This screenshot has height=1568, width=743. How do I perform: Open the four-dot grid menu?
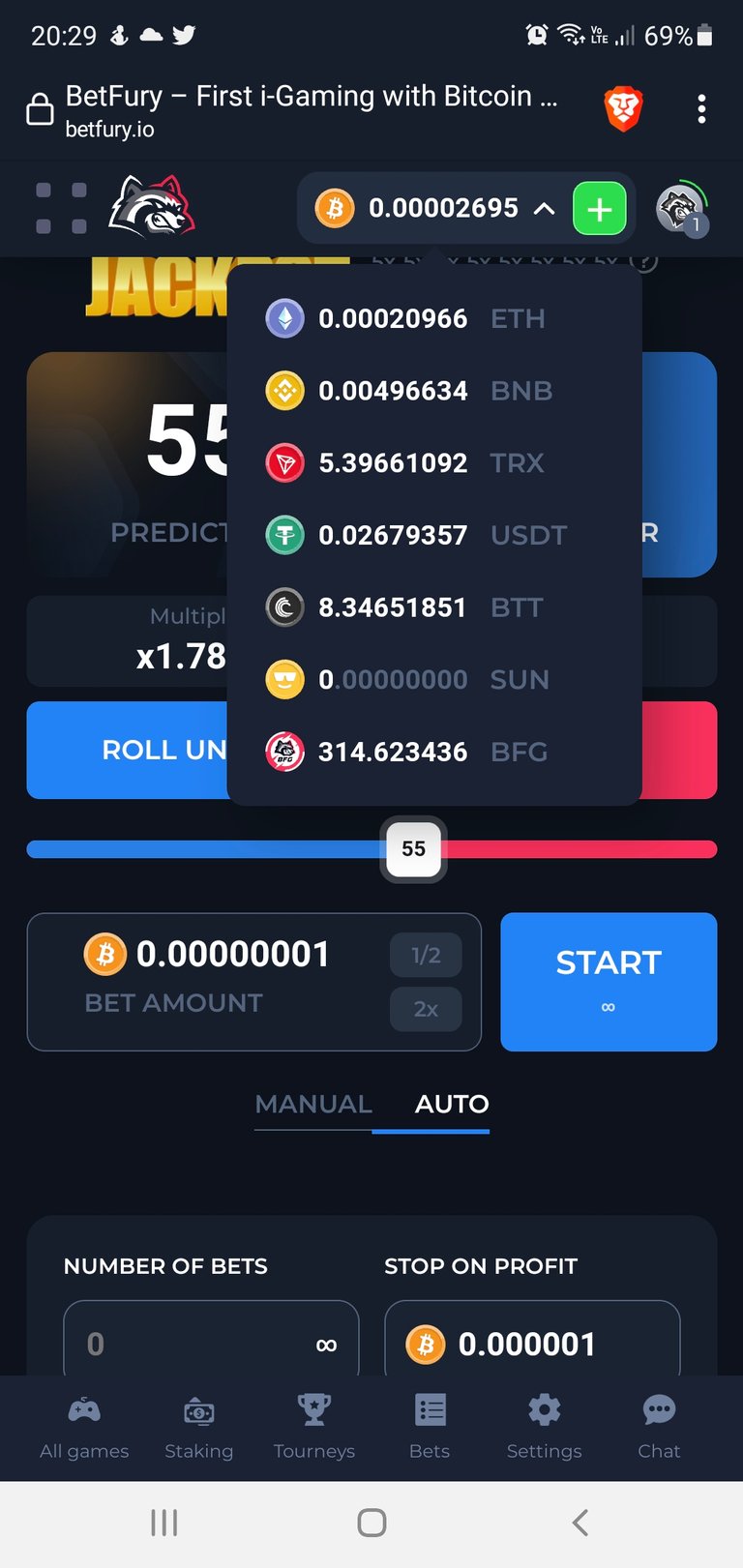pyautogui.click(x=61, y=208)
